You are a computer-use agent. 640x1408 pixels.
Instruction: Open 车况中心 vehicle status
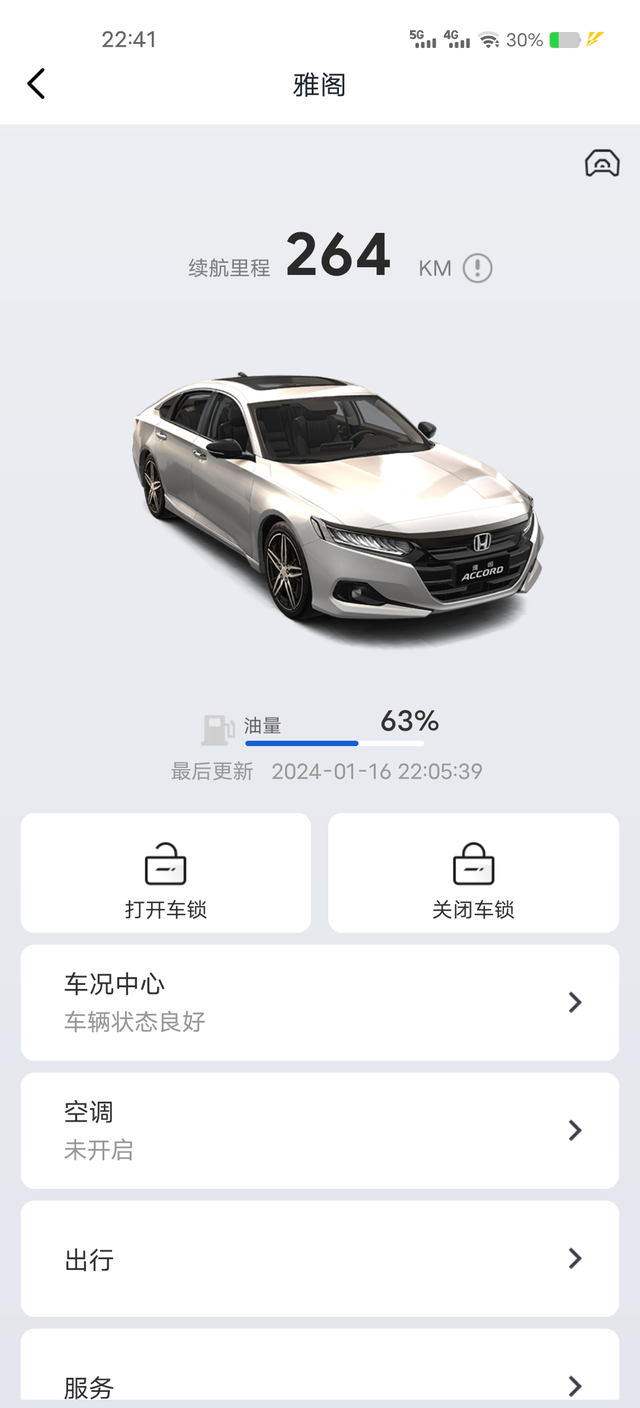point(320,1003)
